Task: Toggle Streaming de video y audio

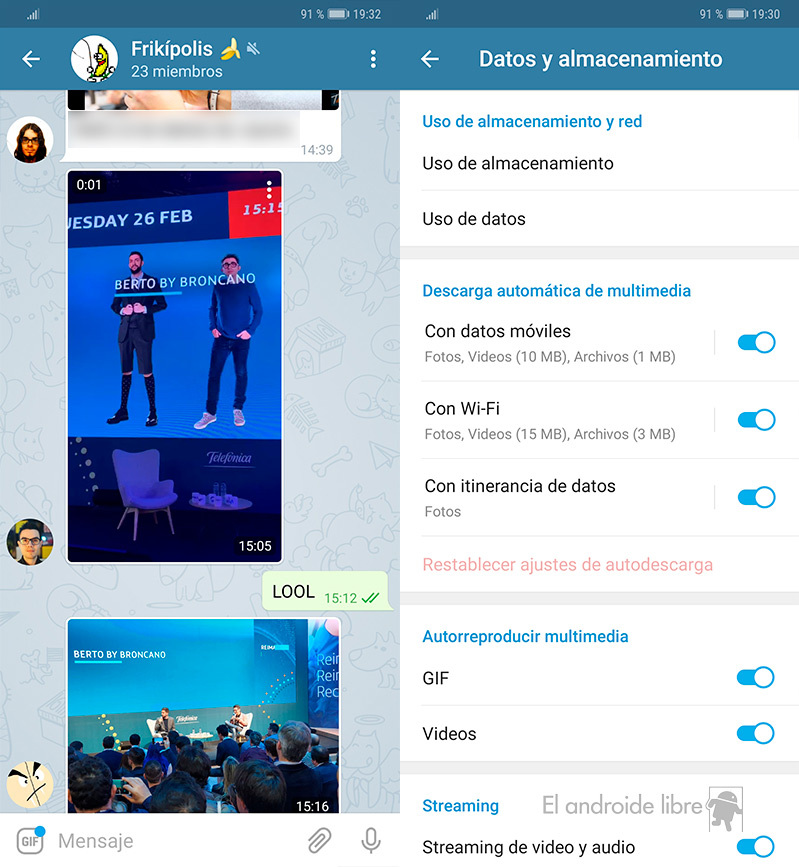Action: click(x=756, y=846)
